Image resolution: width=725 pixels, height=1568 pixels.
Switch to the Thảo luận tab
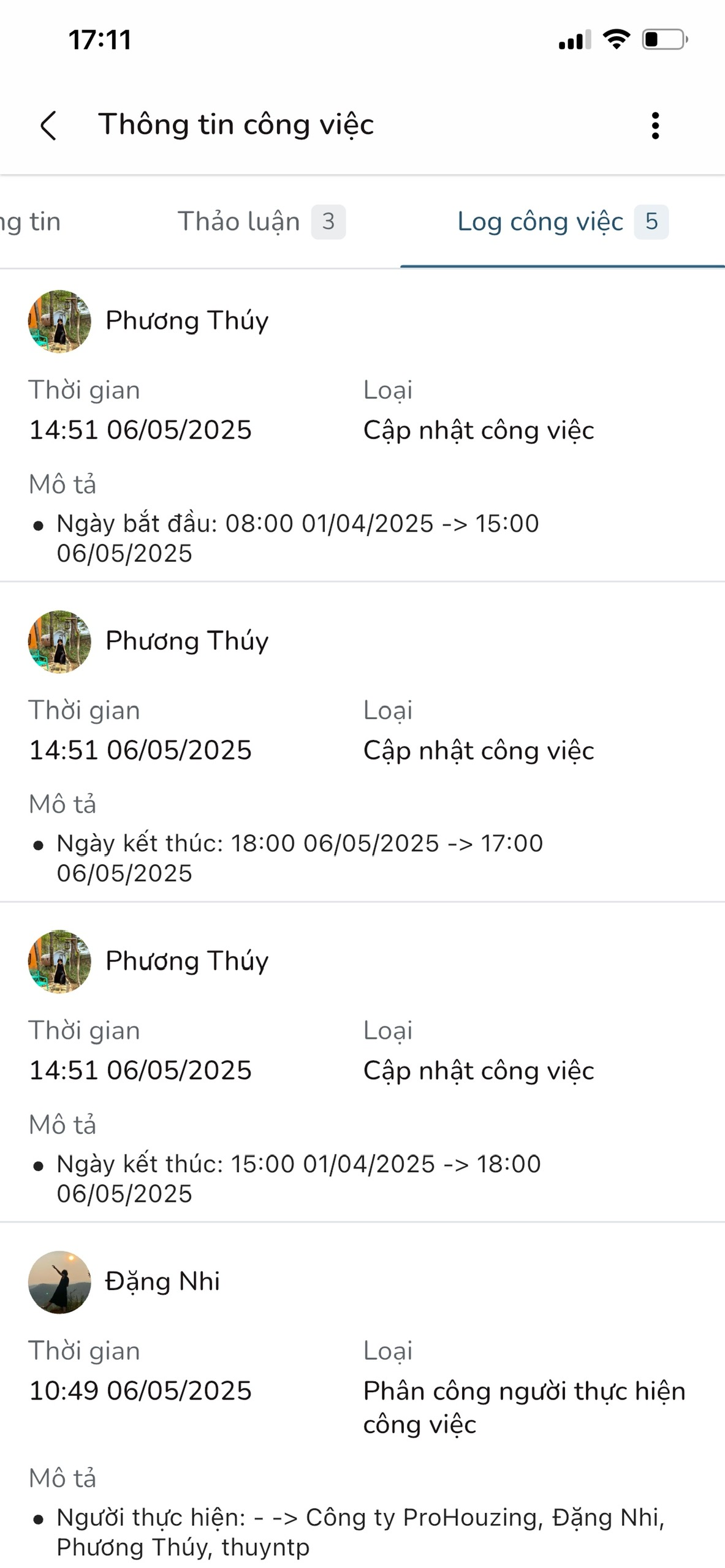[260, 222]
